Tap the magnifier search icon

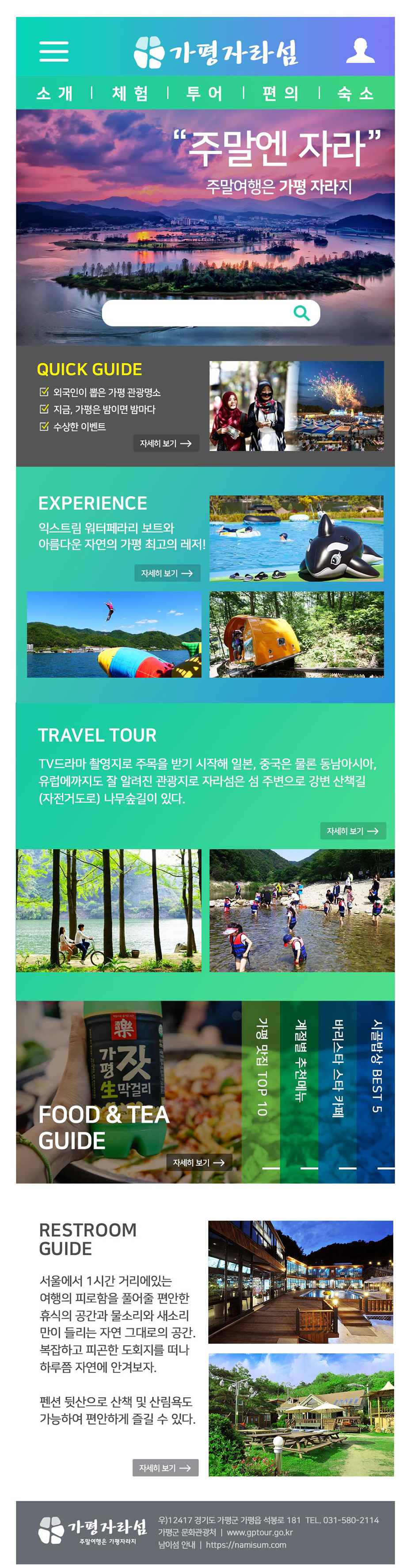pyautogui.click(x=301, y=313)
